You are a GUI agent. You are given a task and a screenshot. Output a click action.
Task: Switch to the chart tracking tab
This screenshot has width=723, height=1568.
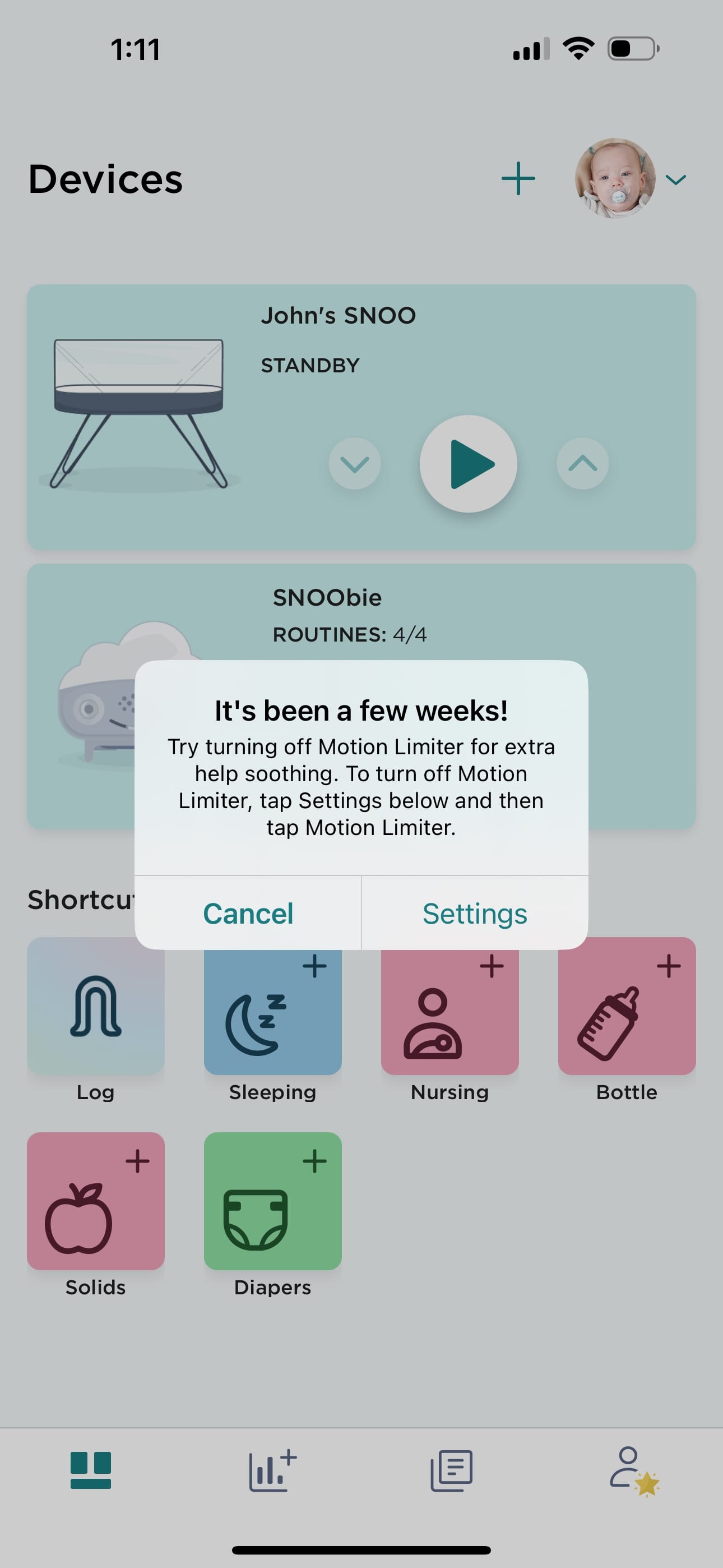[272, 1470]
